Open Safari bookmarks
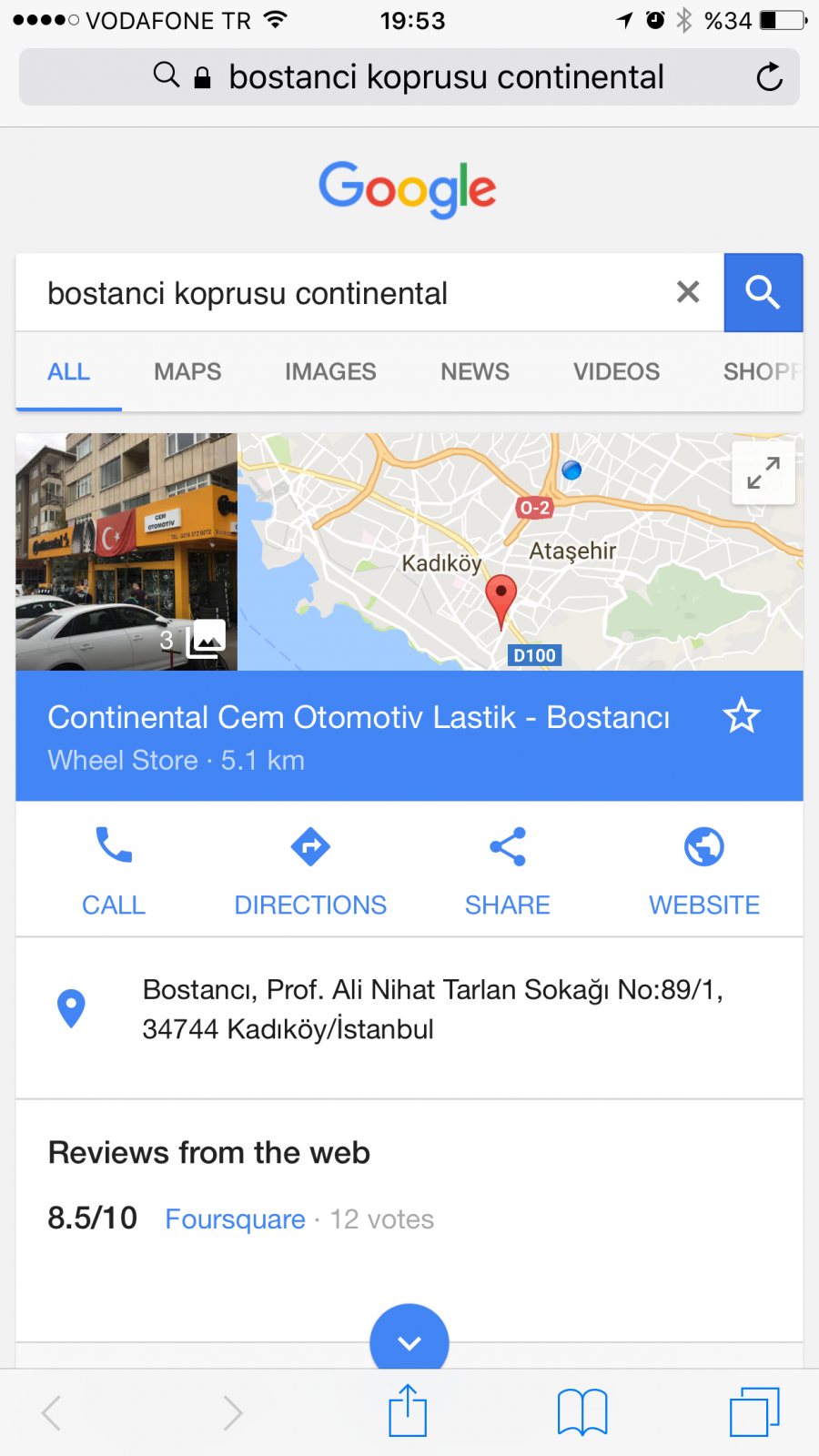 tap(582, 1412)
